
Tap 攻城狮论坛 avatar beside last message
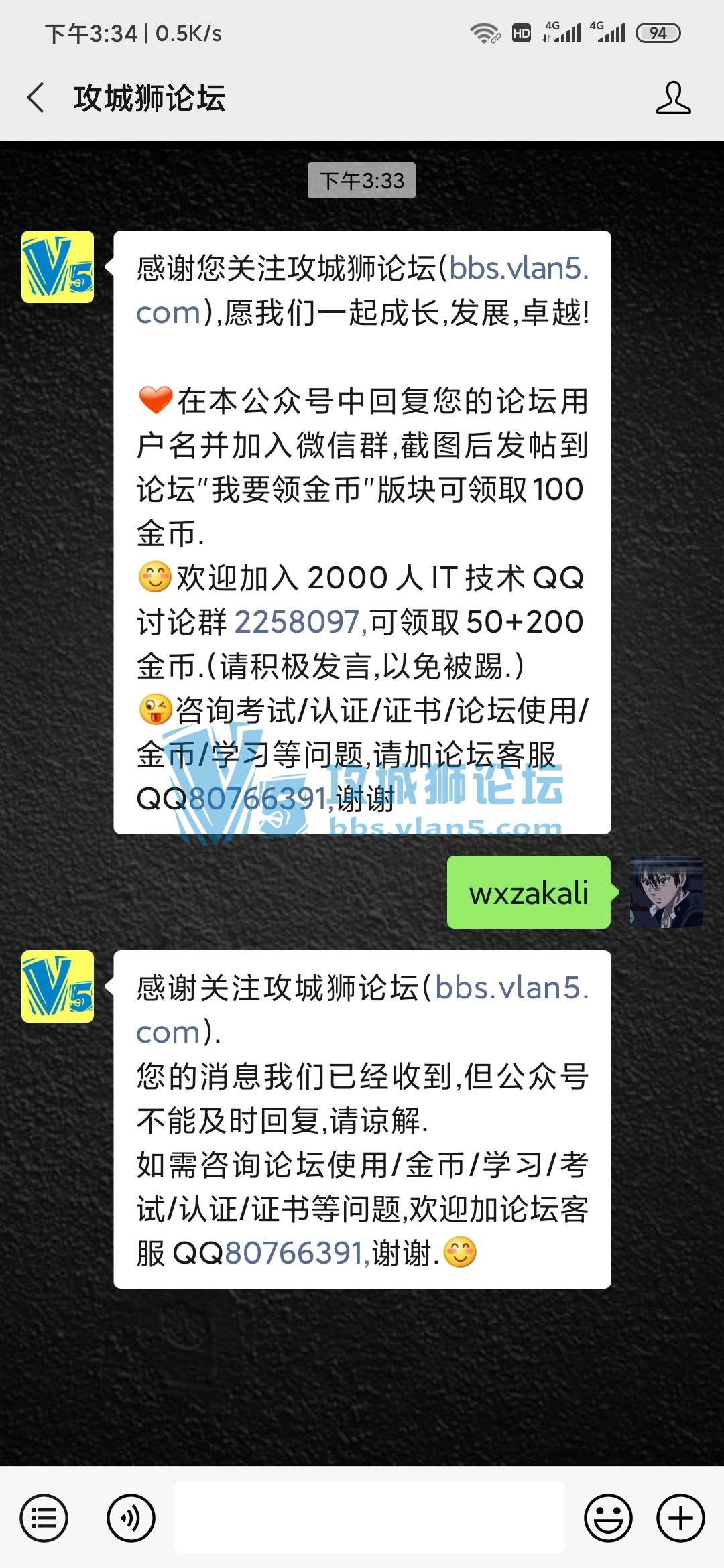(x=58, y=986)
